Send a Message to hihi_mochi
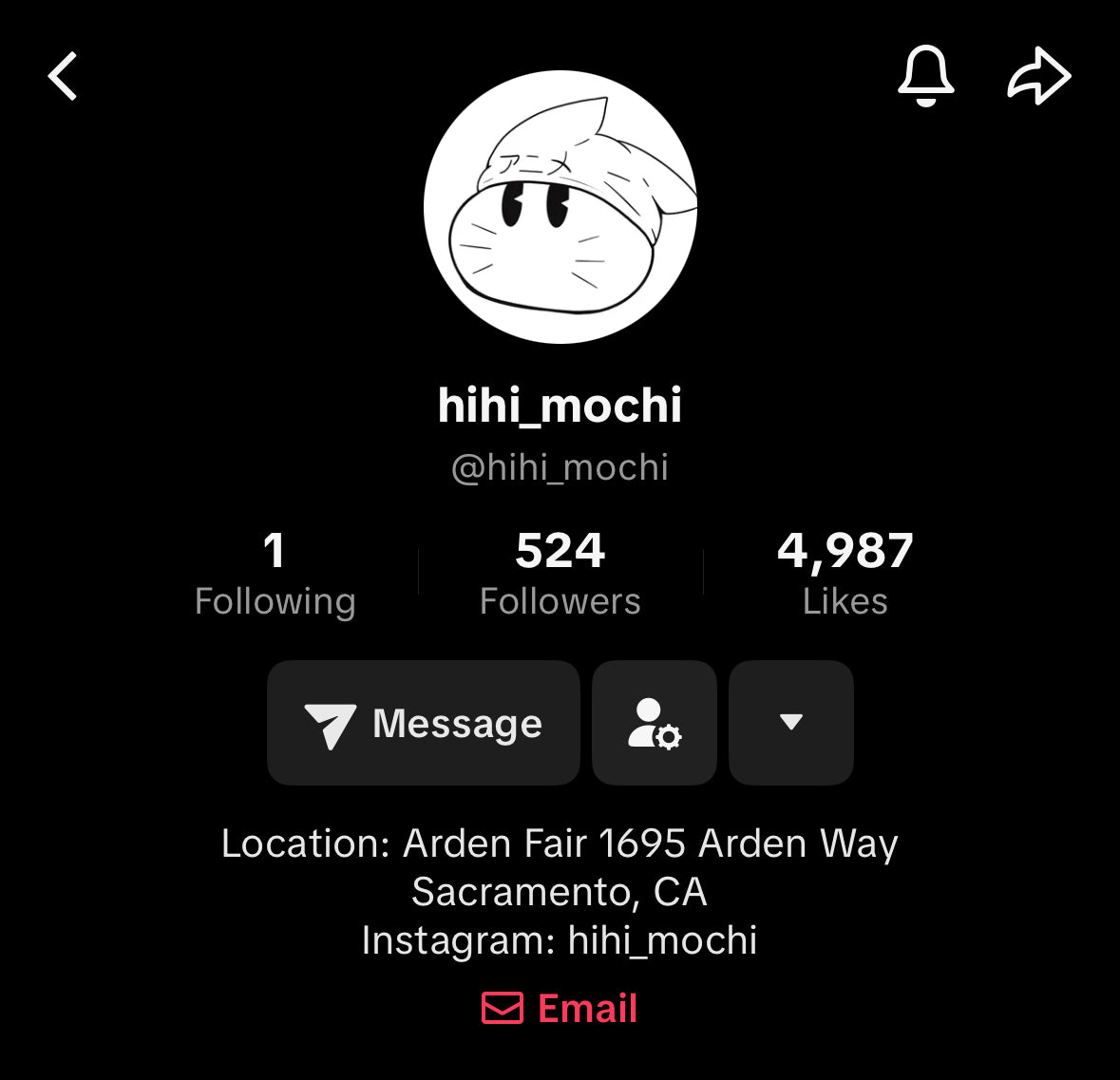 tap(424, 723)
